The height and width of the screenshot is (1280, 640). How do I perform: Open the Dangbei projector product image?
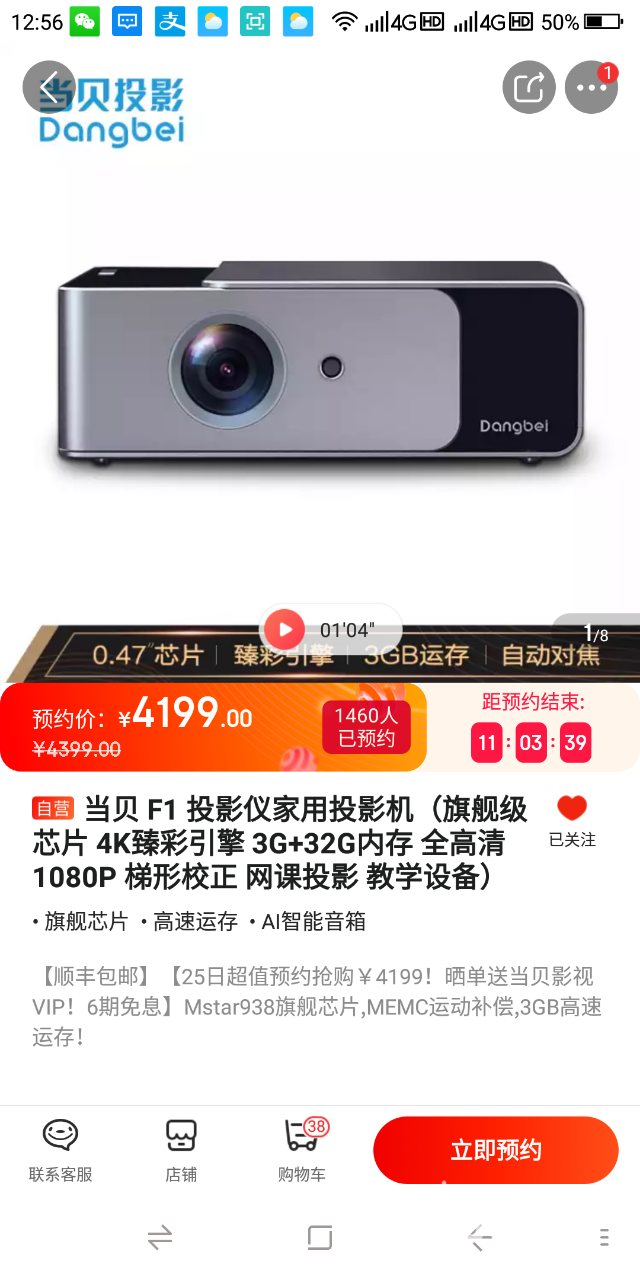pyautogui.click(x=320, y=360)
